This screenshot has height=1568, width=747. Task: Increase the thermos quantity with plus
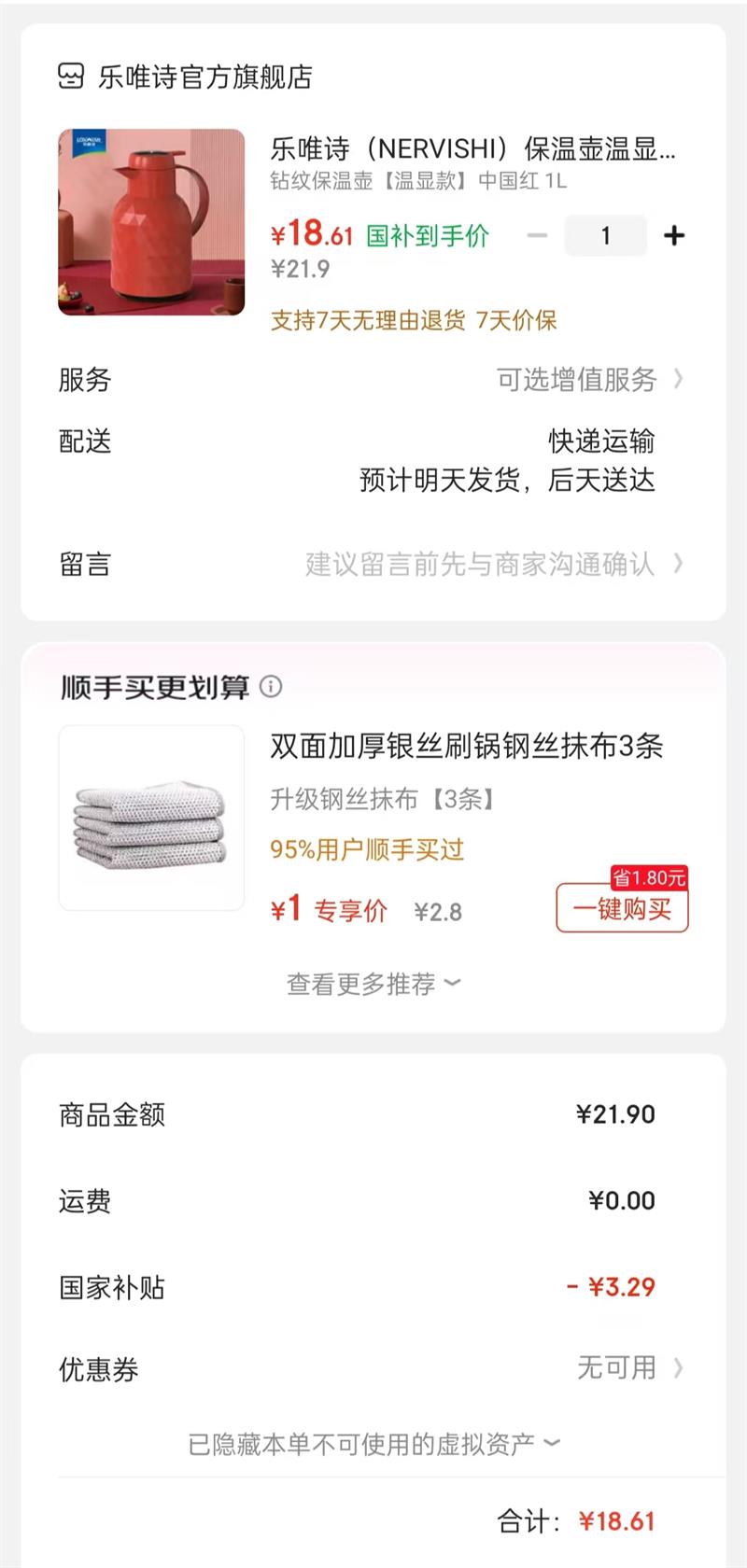click(x=674, y=235)
